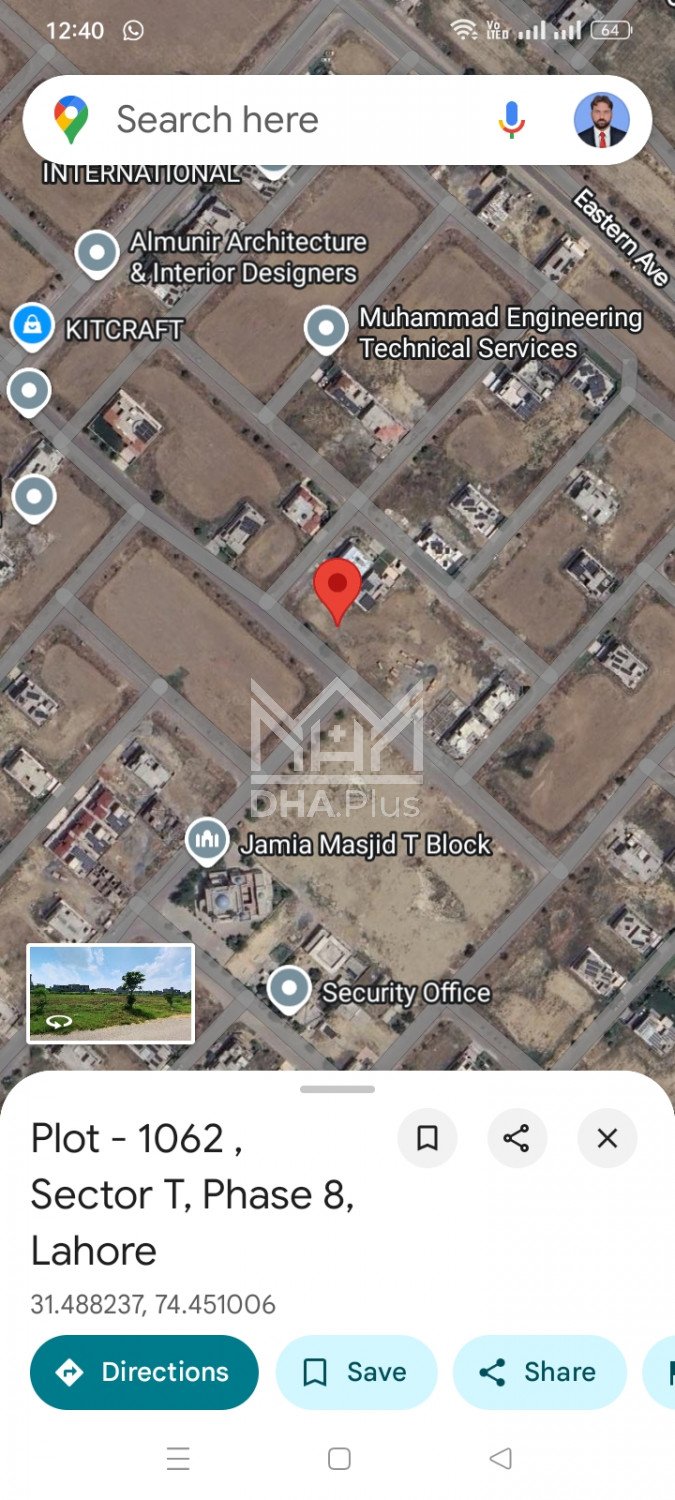The width and height of the screenshot is (675, 1500).
Task: Tap the red dropped pin on the map
Action: coord(337,588)
